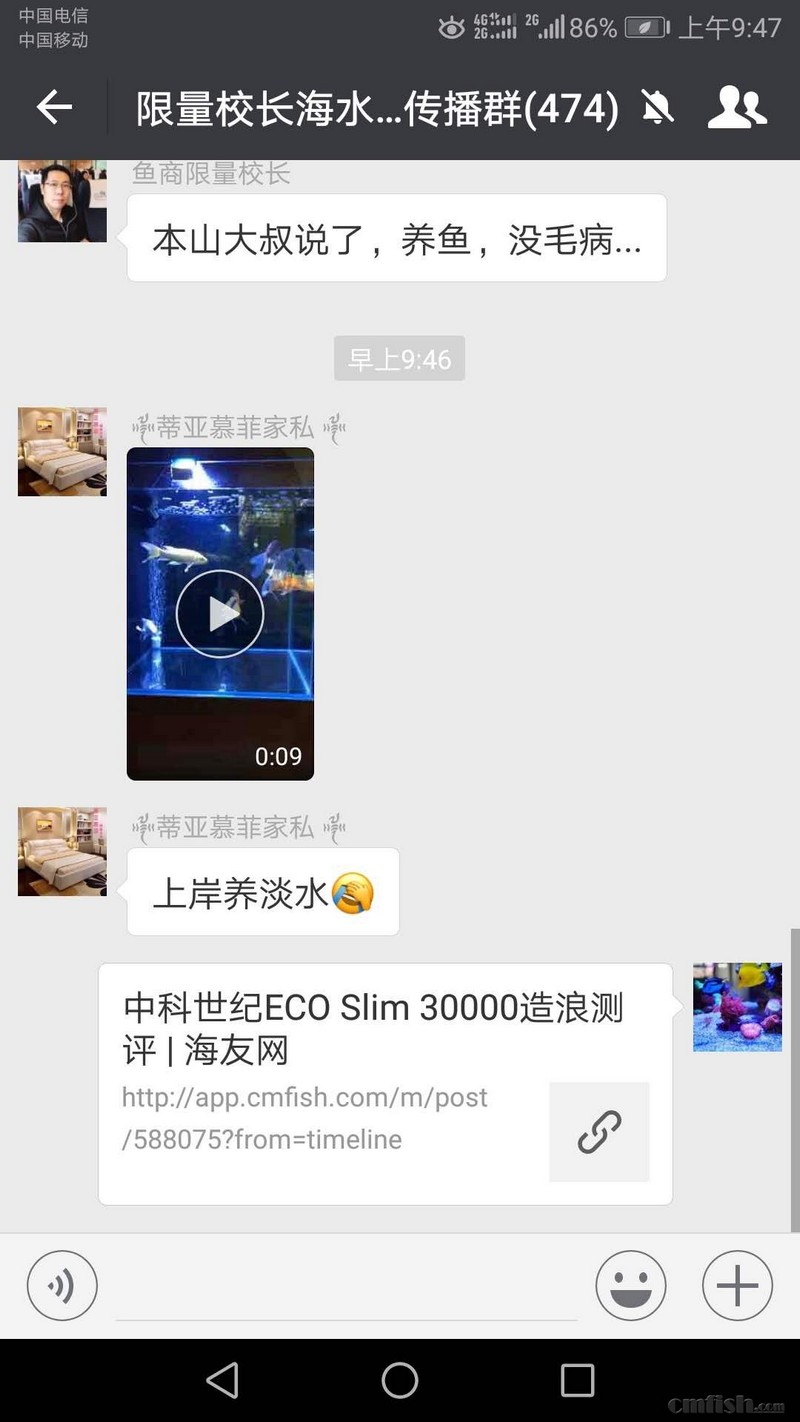This screenshot has width=800, height=1422.
Task: Go back from the group chat
Action: pos(54,107)
